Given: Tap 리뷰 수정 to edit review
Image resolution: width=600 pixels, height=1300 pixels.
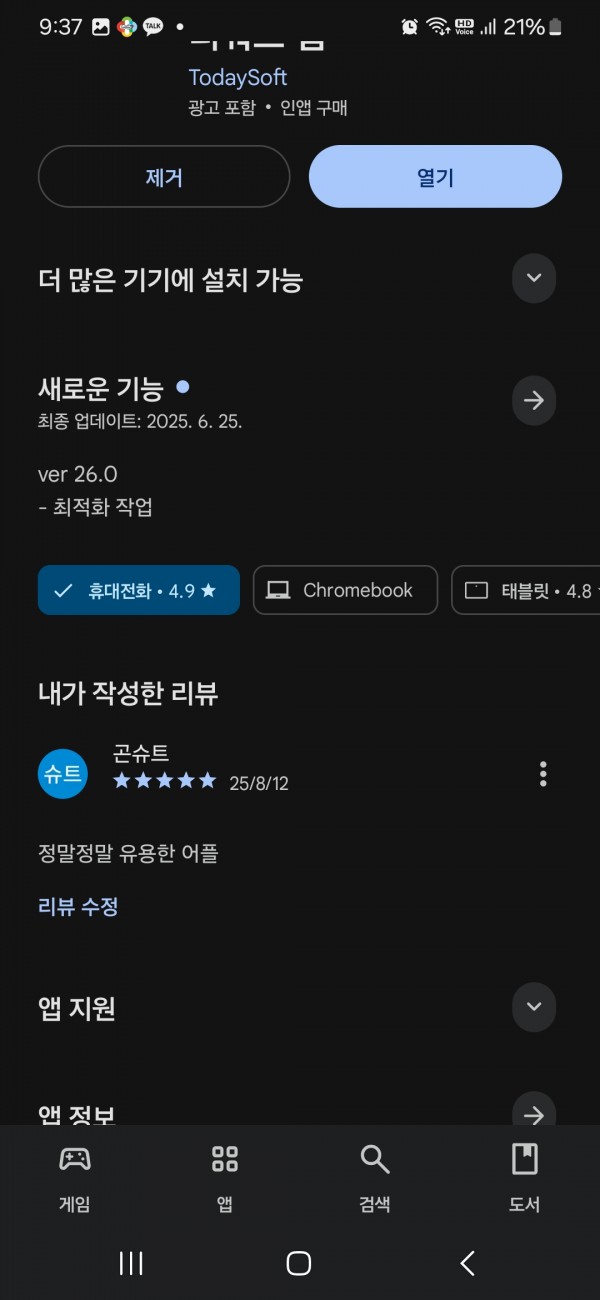Looking at the screenshot, I should tap(78, 907).
